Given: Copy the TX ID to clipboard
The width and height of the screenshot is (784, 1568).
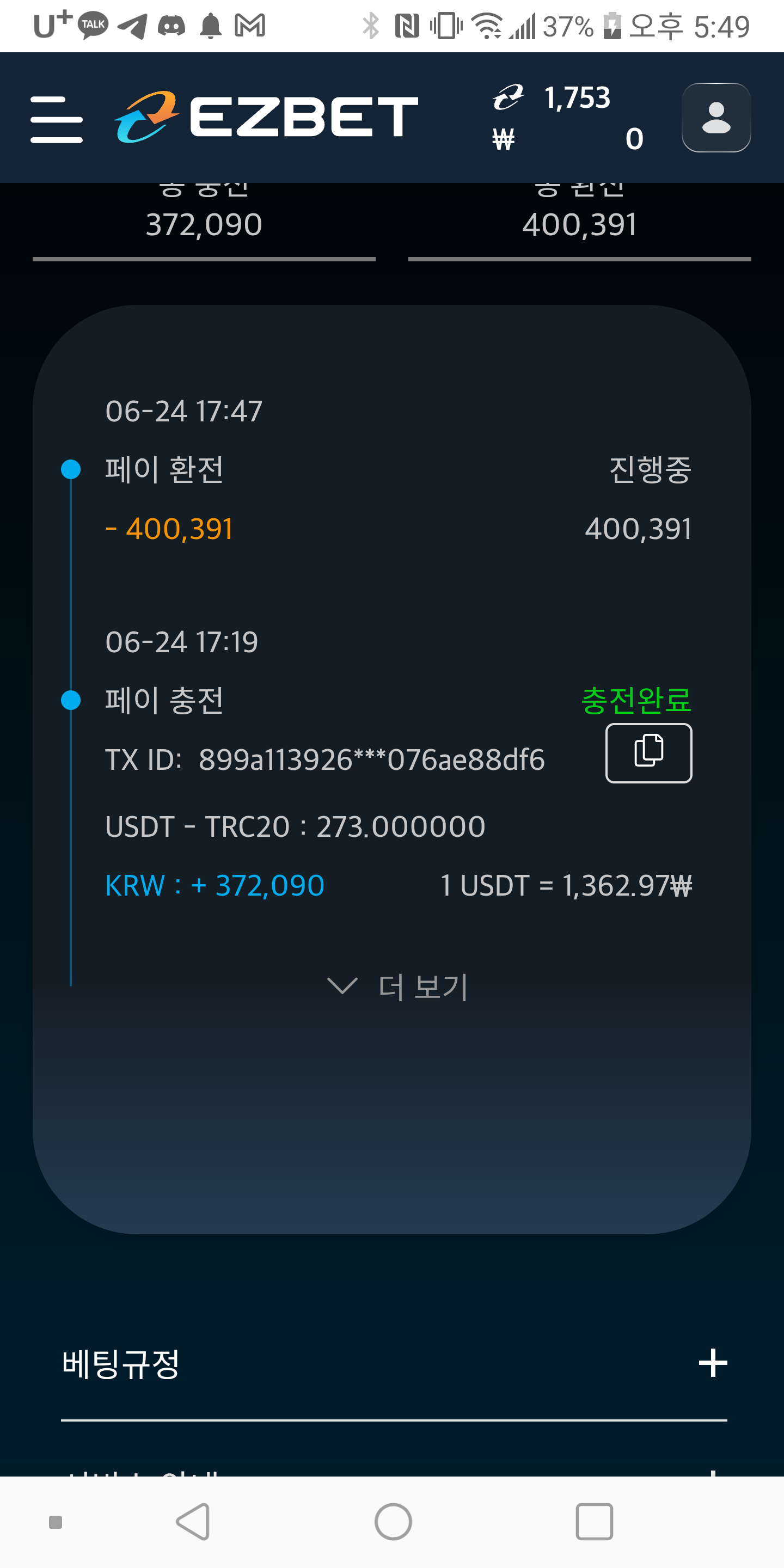Looking at the screenshot, I should point(648,753).
